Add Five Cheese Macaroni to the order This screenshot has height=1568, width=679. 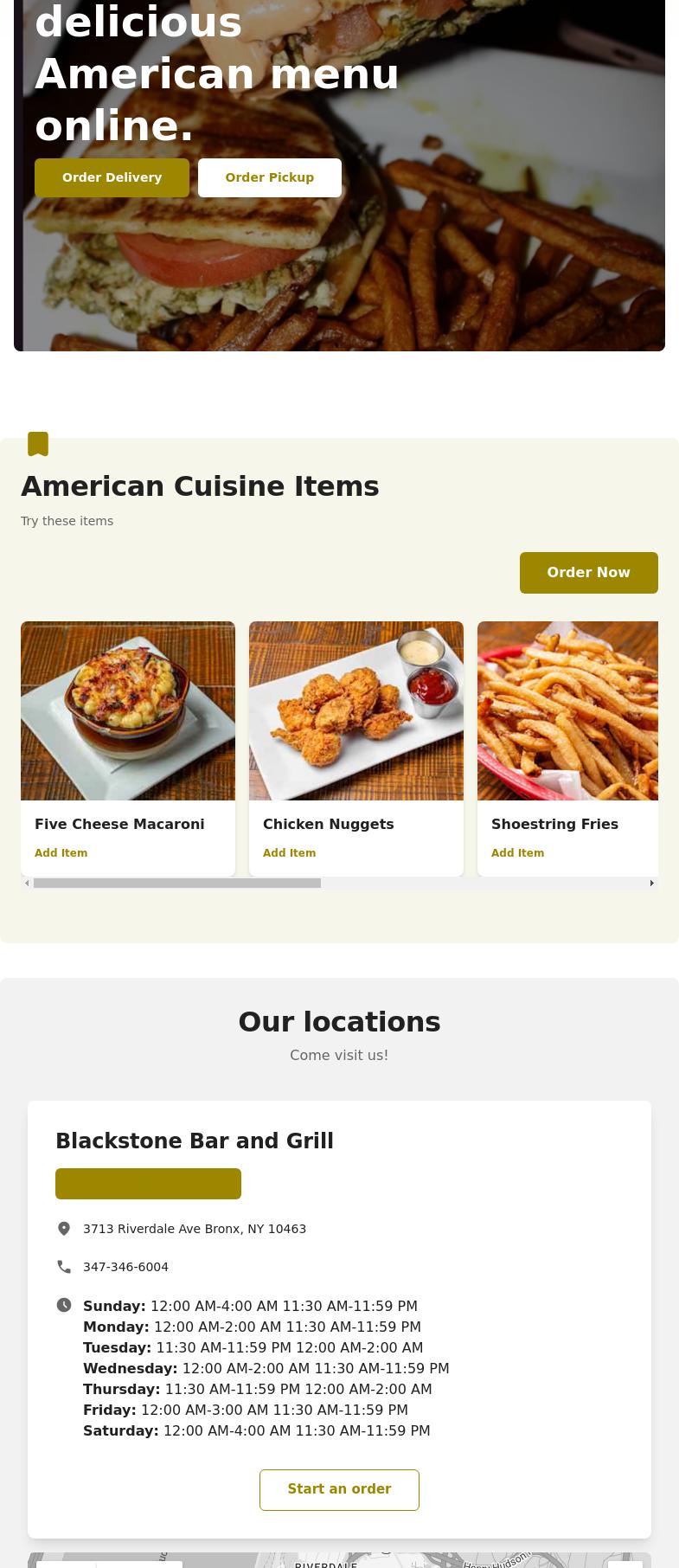[61, 853]
